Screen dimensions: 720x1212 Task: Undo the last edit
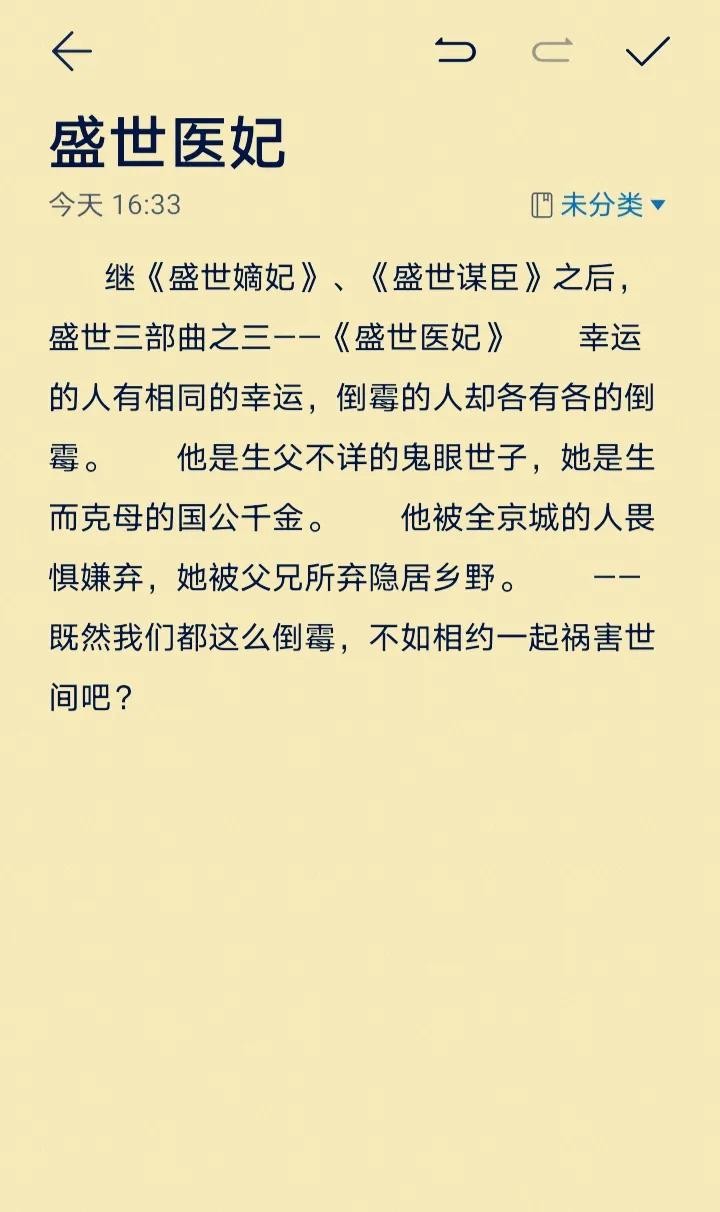click(x=455, y=50)
